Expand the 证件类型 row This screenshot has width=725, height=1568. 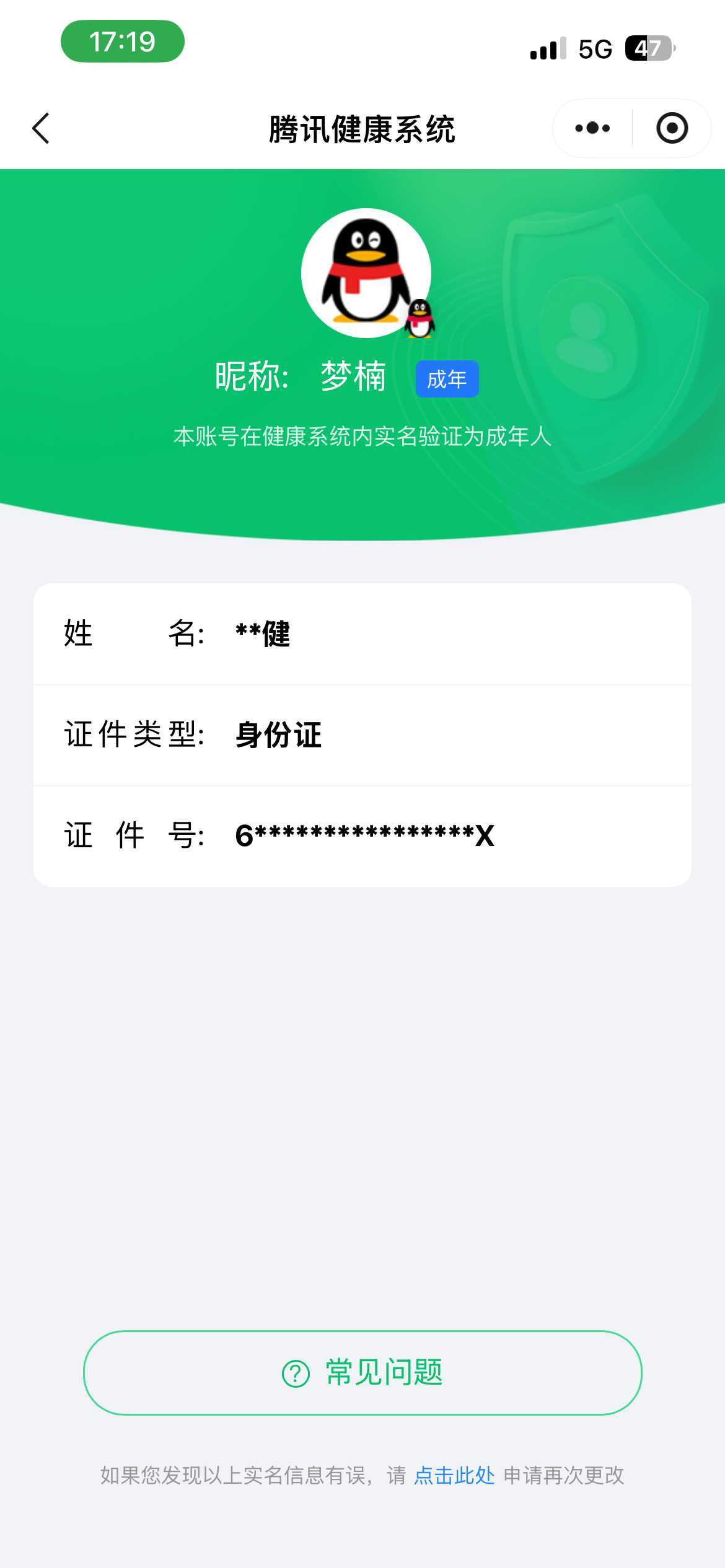[362, 736]
